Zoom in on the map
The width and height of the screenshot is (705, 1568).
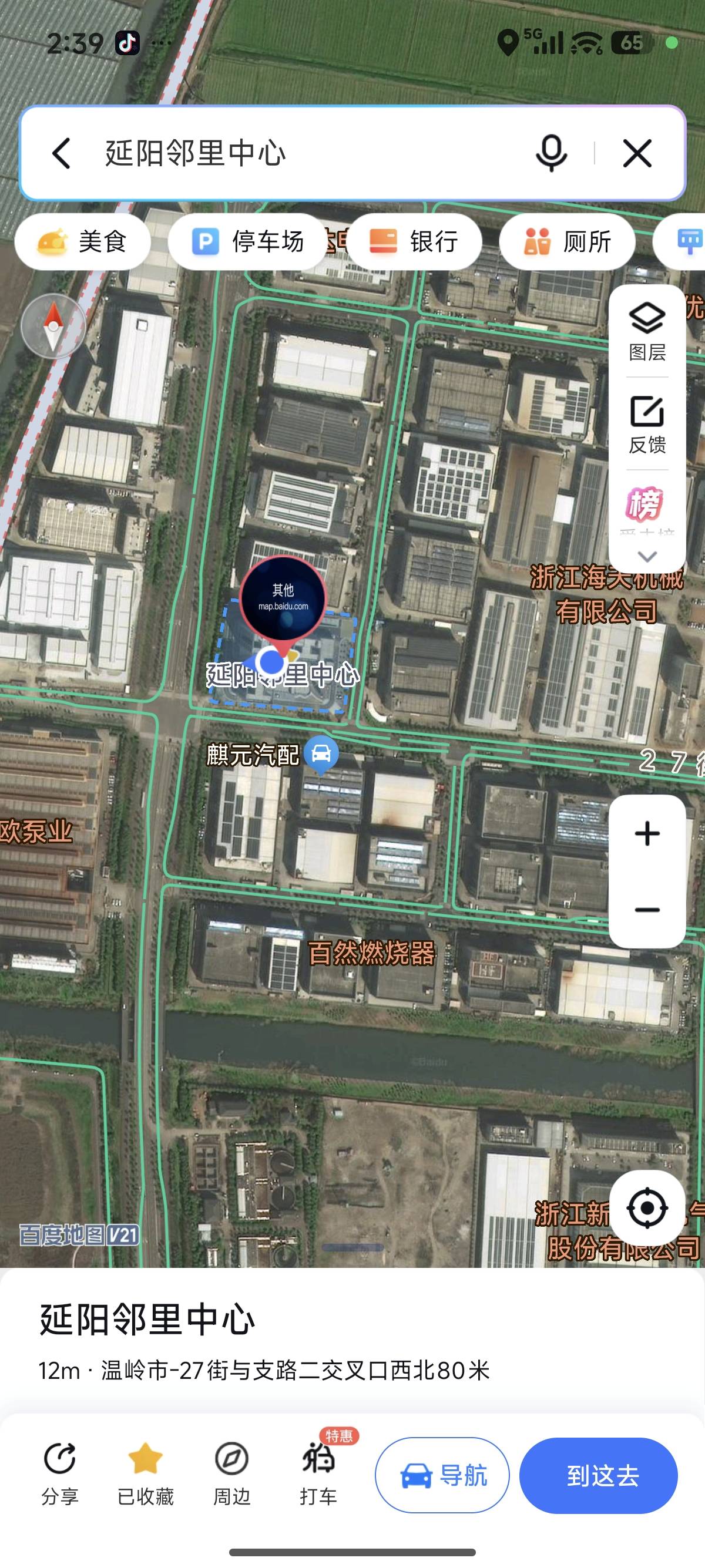point(647,833)
